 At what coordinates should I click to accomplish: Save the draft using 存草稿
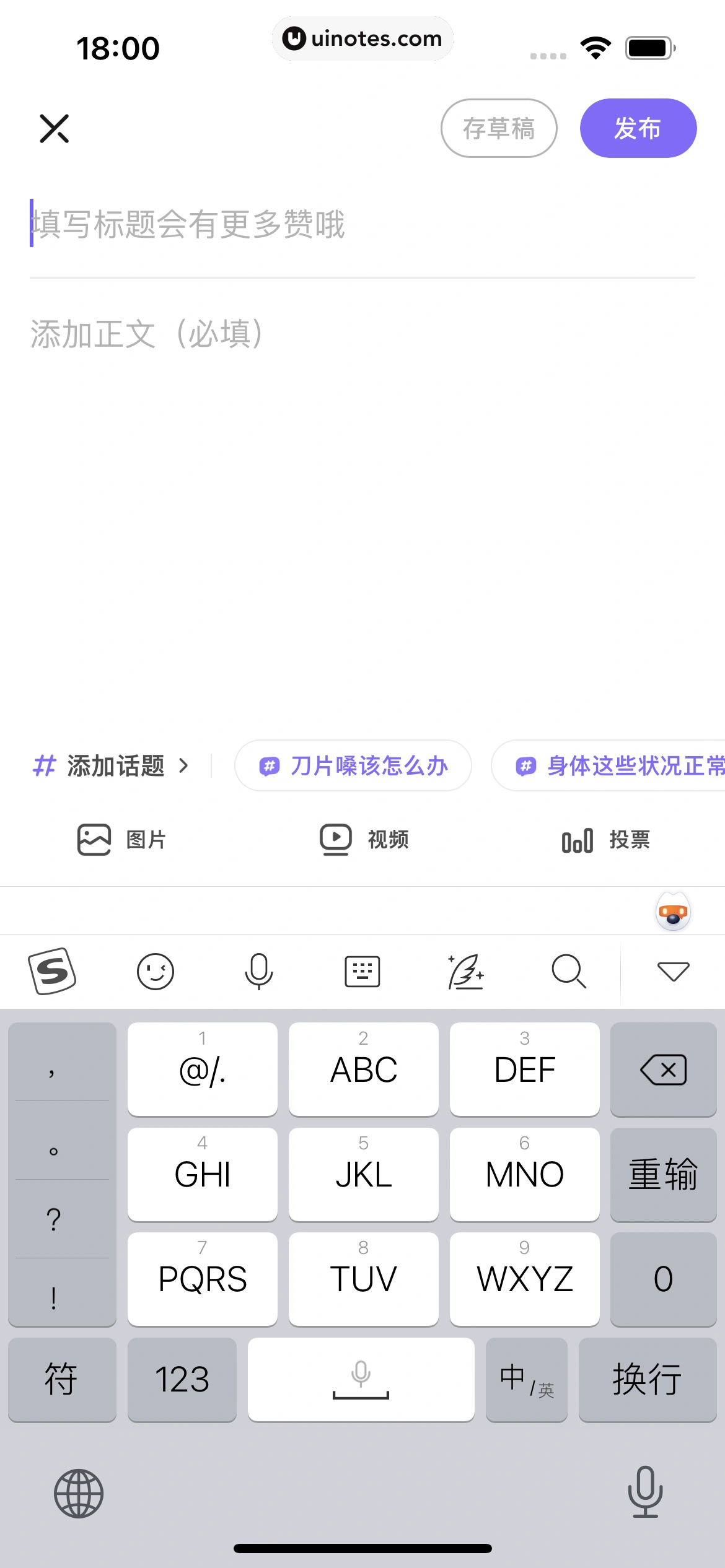499,128
